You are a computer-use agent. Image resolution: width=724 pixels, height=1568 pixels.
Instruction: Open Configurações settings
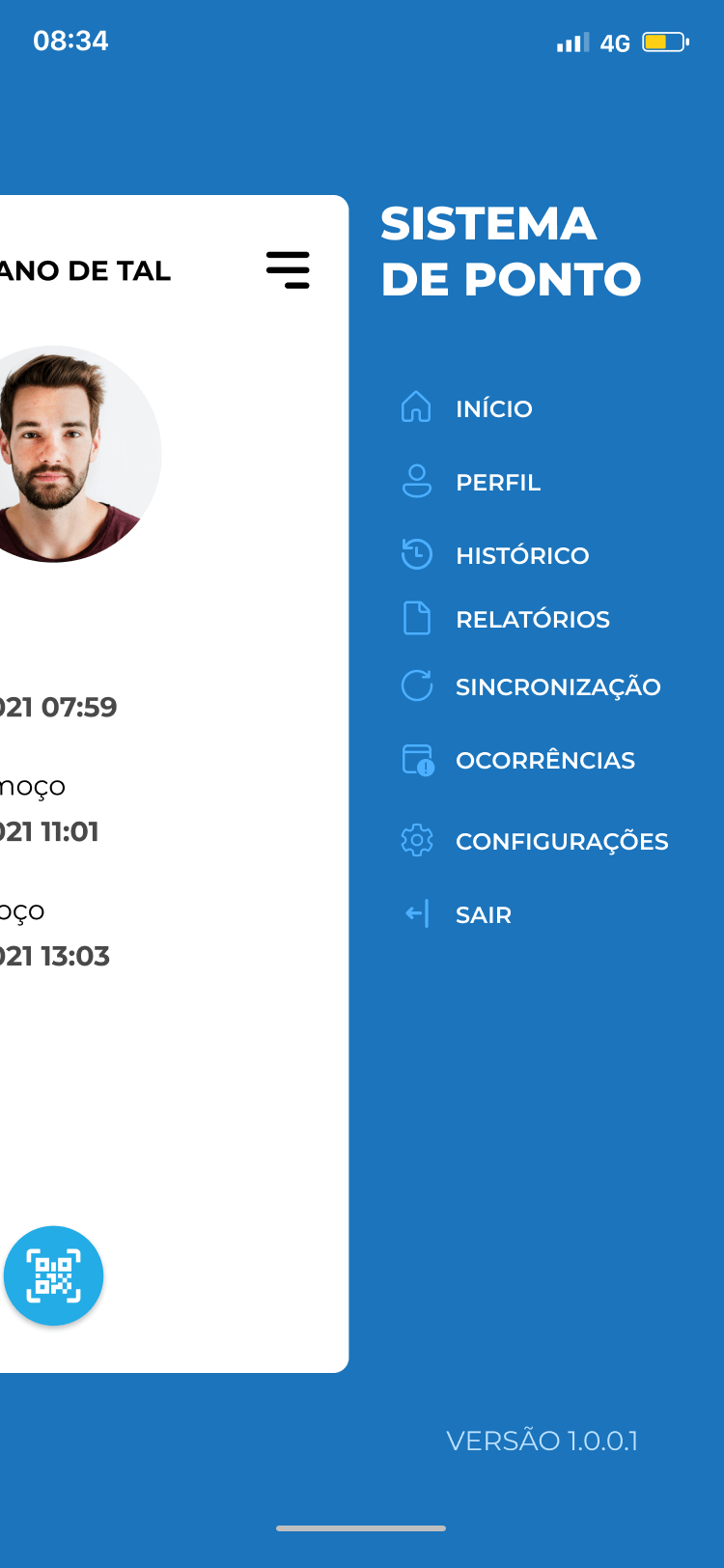[x=561, y=841]
